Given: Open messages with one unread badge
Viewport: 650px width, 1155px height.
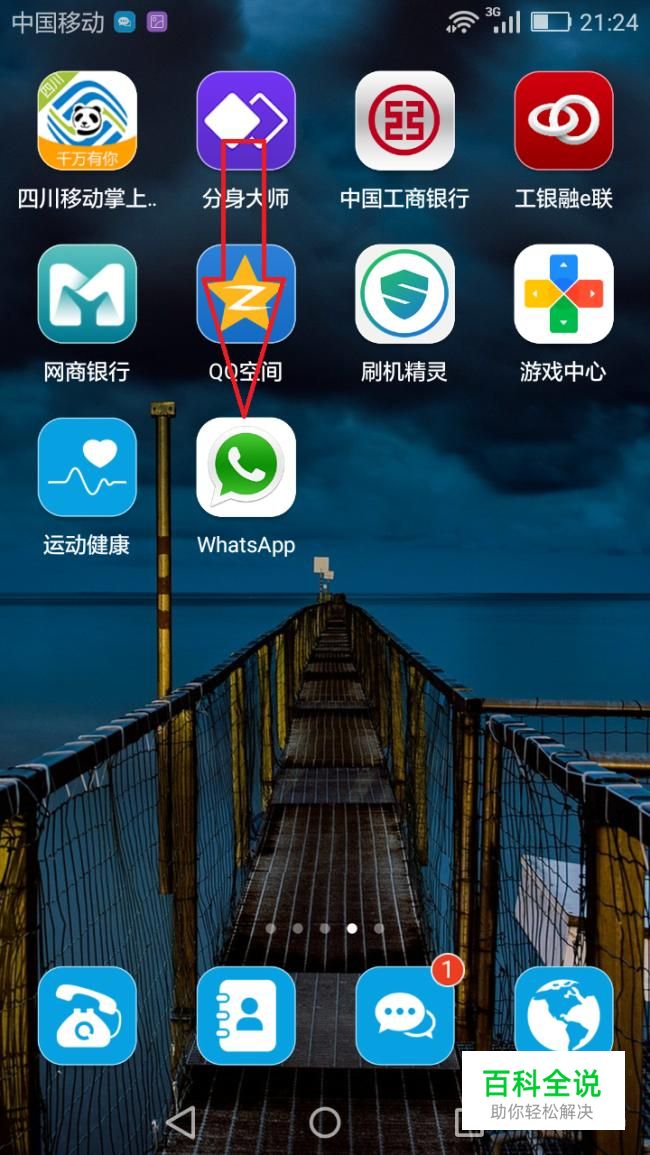Looking at the screenshot, I should click(x=405, y=1015).
